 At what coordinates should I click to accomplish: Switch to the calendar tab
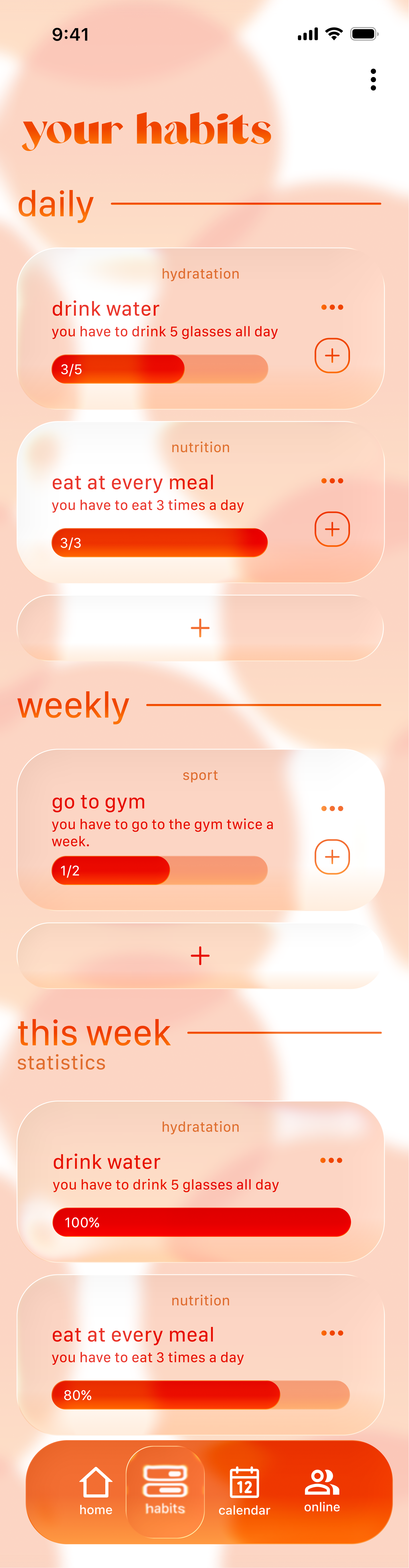244,1490
